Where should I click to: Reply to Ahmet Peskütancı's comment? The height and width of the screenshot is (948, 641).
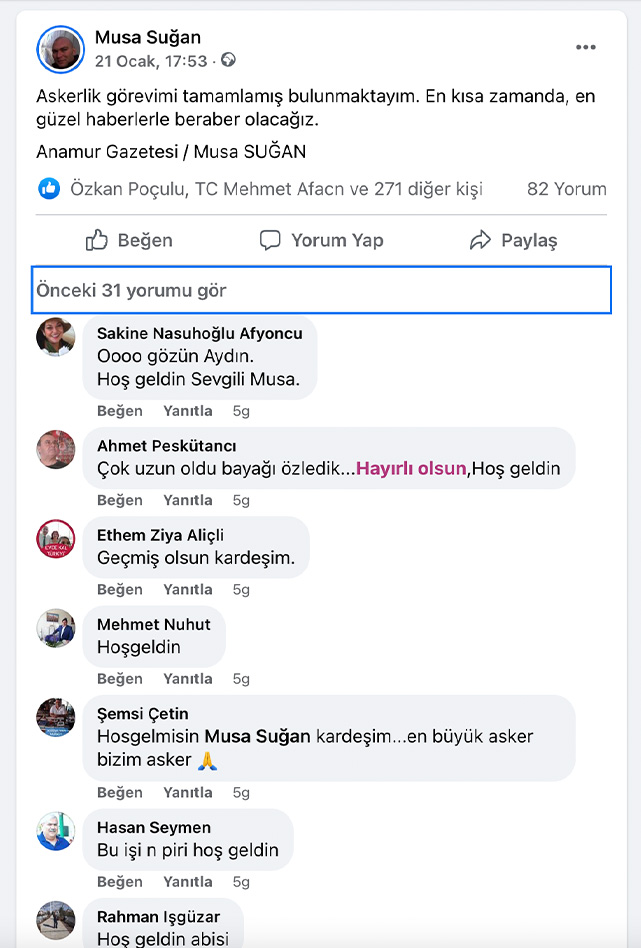(x=188, y=500)
